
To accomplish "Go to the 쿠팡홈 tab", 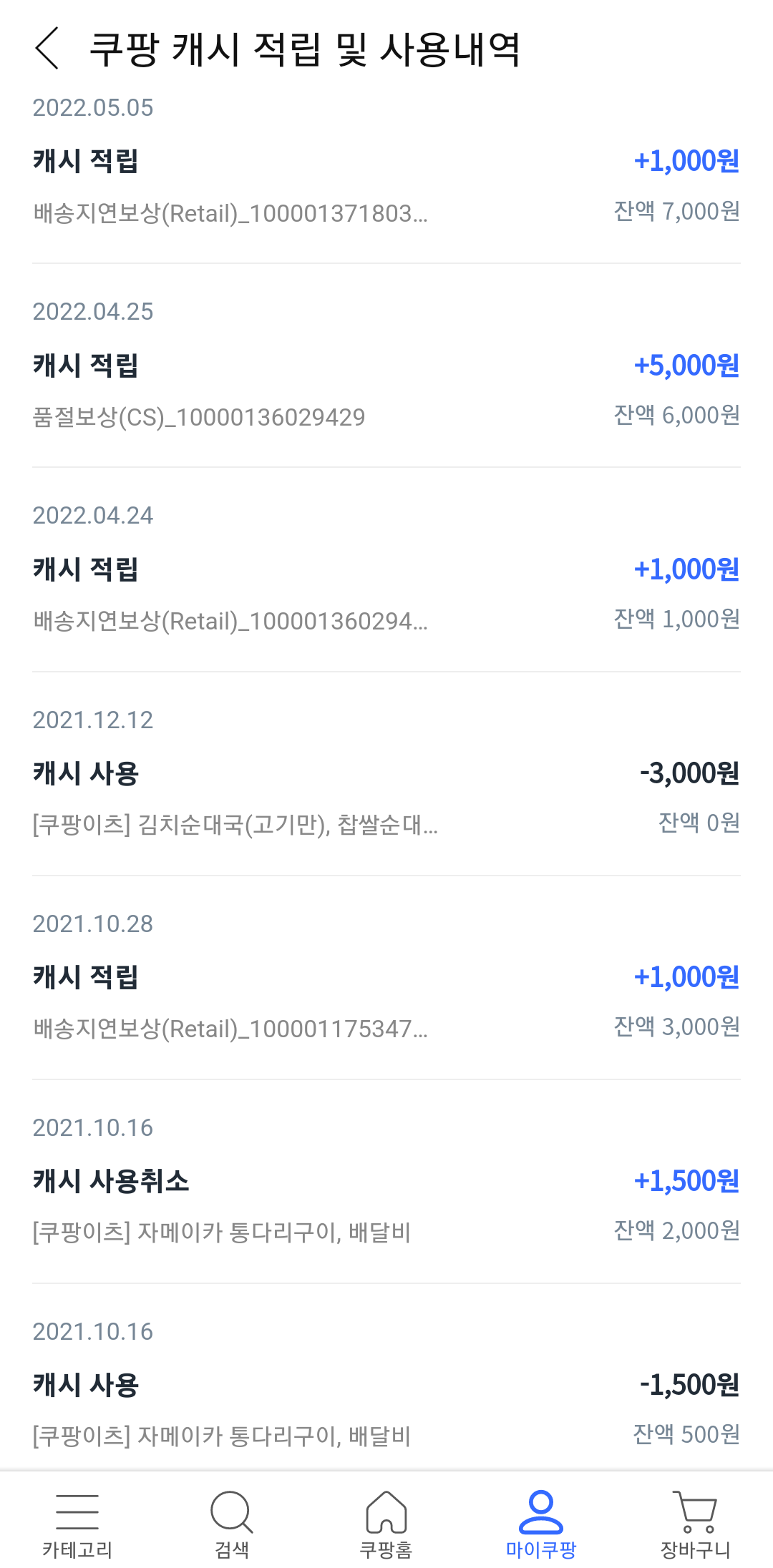I will click(386, 1522).
